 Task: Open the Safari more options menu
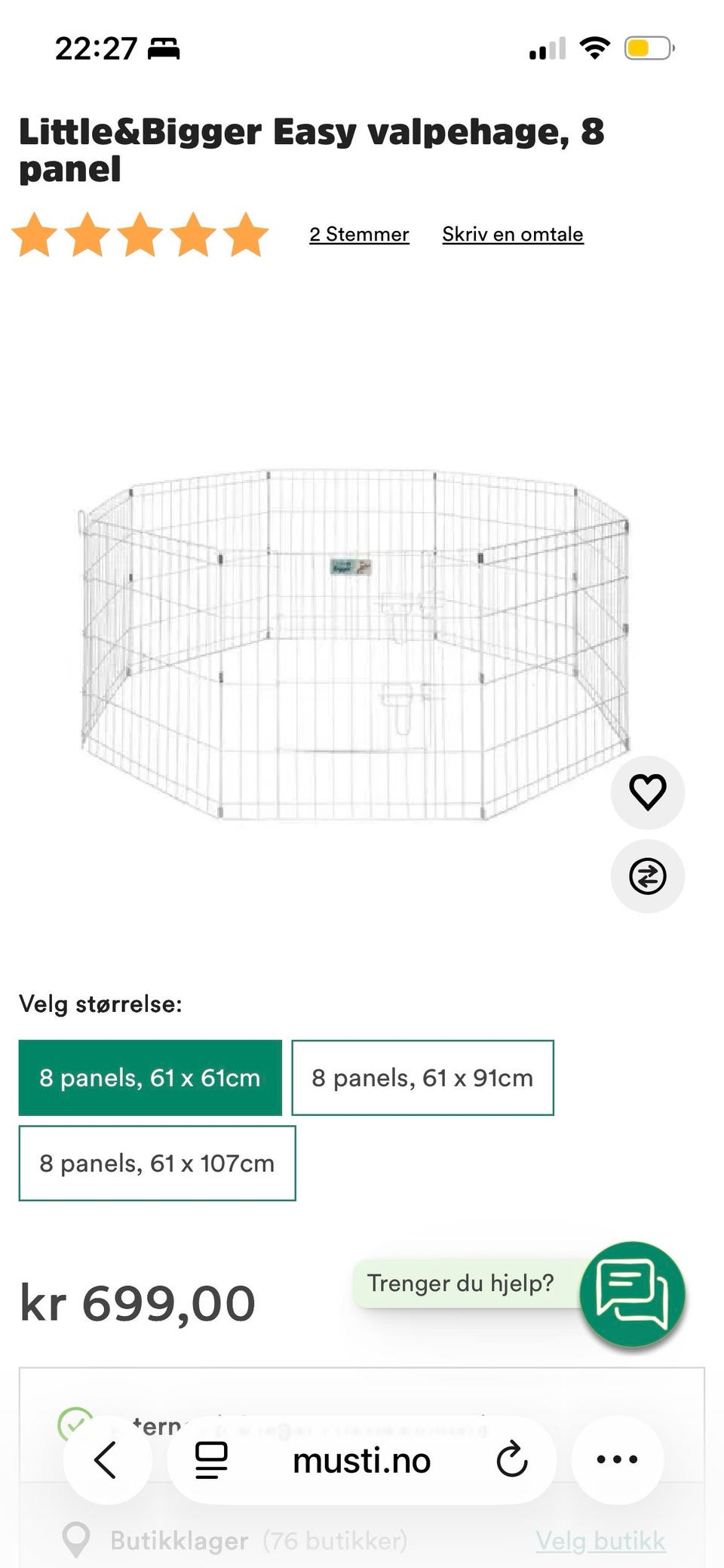(617, 1458)
